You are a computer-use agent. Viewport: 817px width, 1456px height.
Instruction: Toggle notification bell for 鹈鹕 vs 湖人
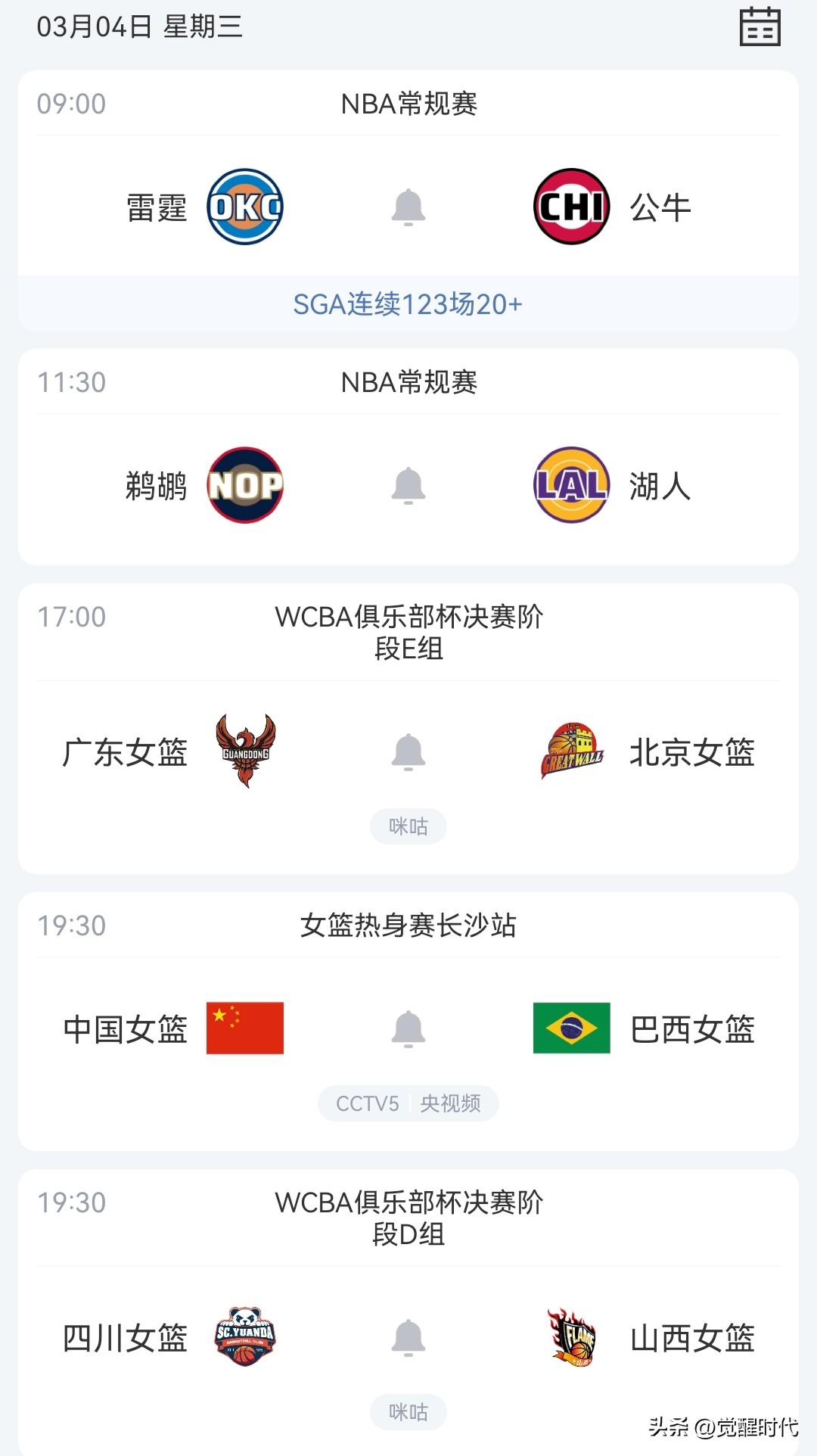[x=408, y=487]
